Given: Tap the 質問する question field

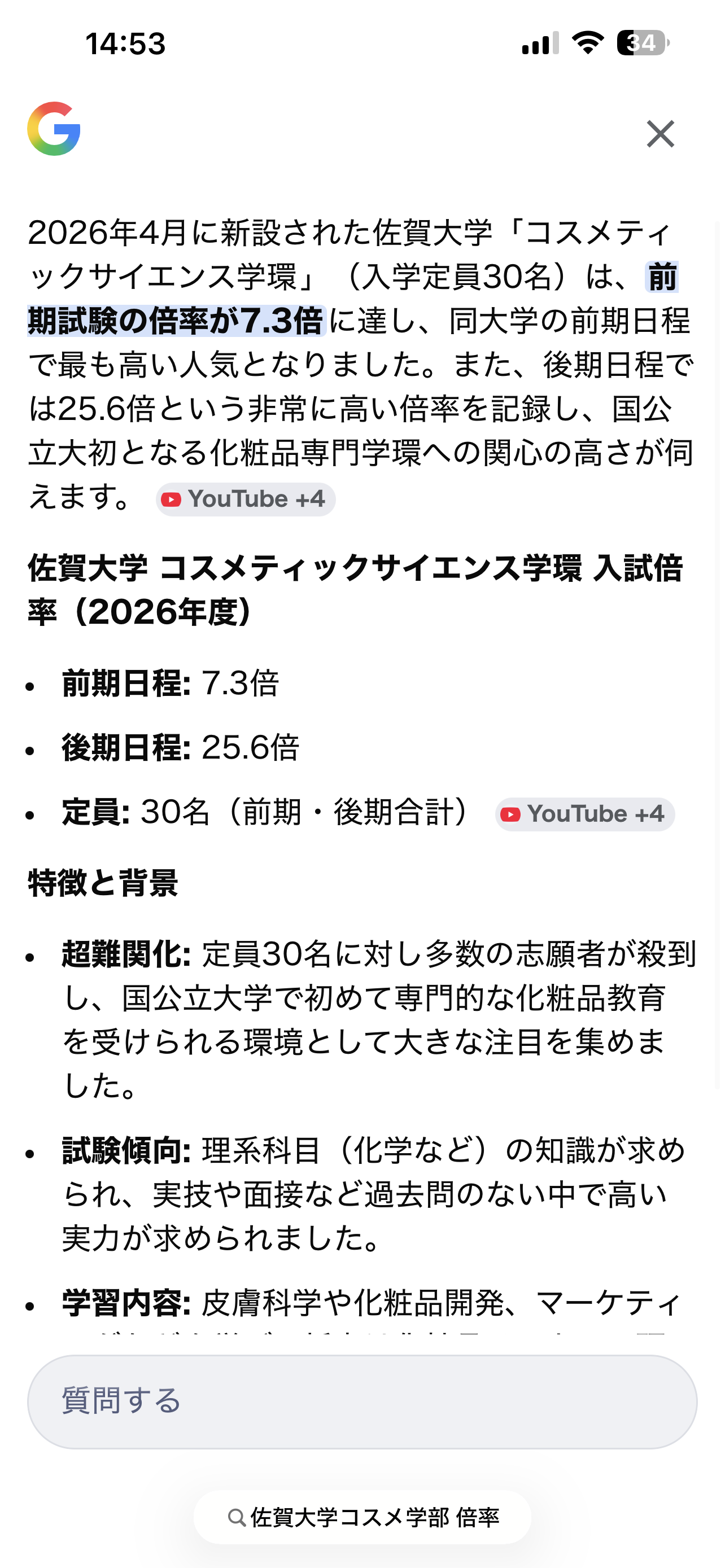Looking at the screenshot, I should pos(361,1401).
